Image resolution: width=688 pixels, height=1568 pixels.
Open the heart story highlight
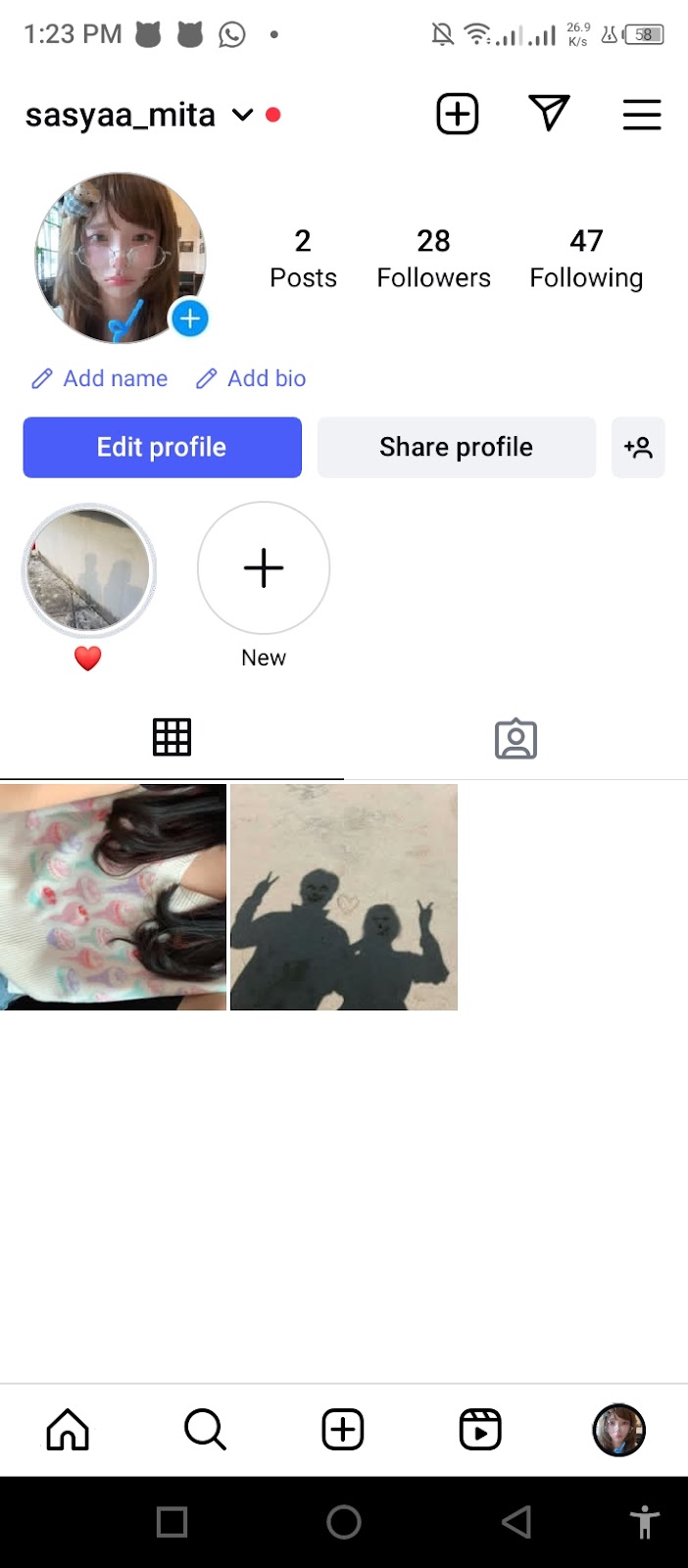89,570
